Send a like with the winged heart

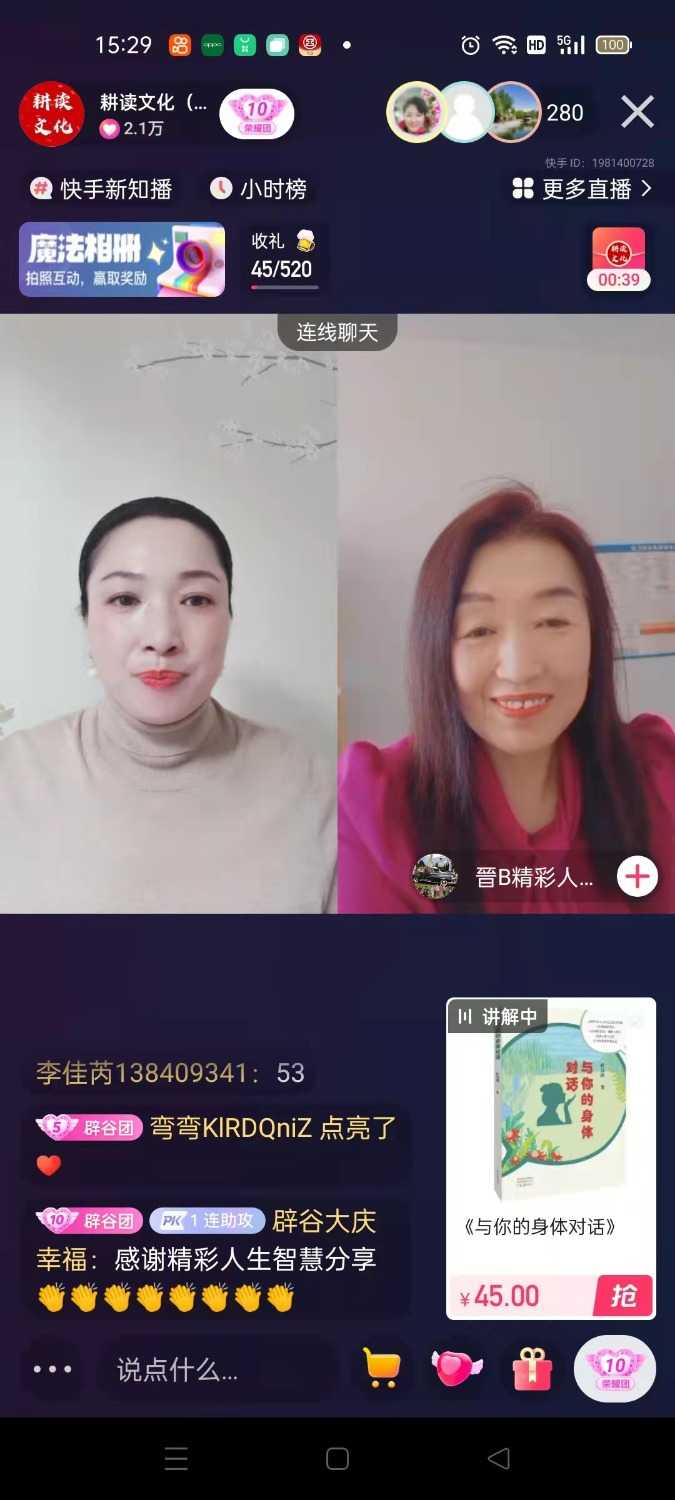point(456,1369)
